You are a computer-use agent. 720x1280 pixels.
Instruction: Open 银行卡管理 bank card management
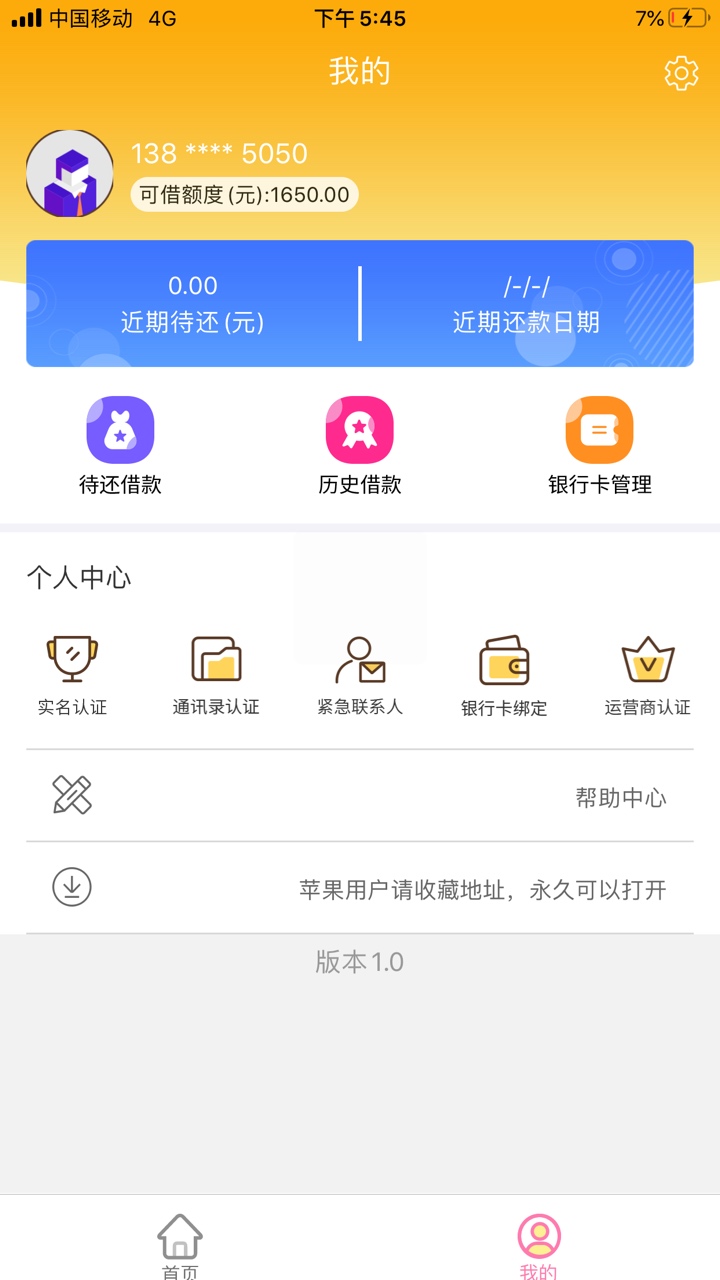[x=600, y=446]
